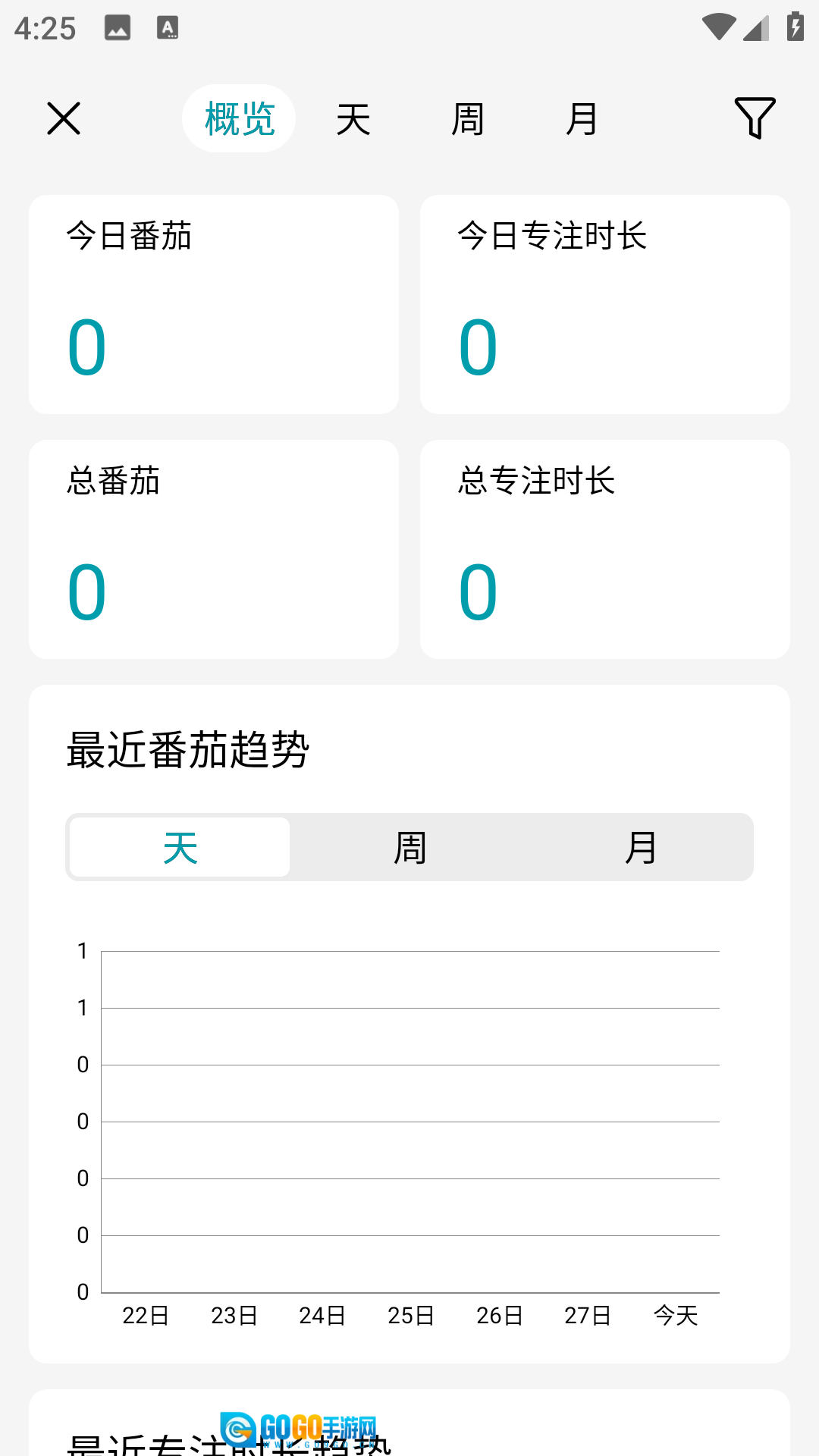The height and width of the screenshot is (1456, 819).
Task: Switch to the top 周 tab
Action: (x=468, y=119)
